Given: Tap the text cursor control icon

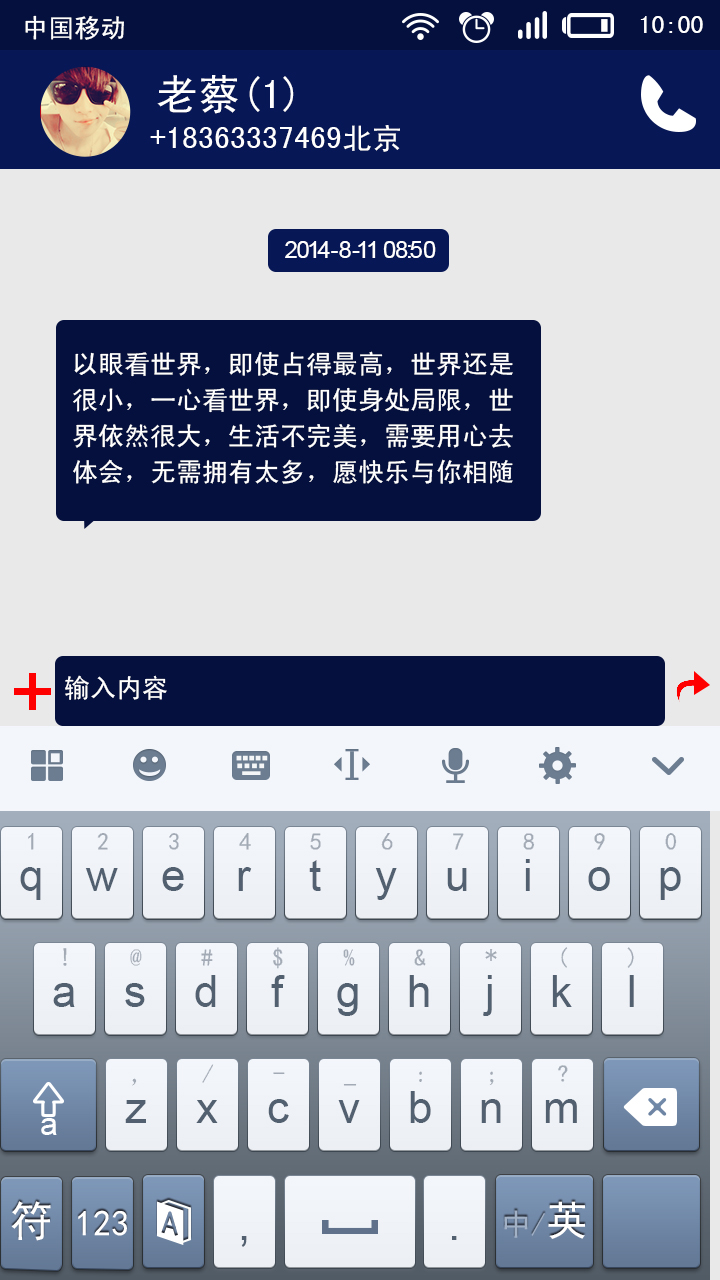Looking at the screenshot, I should (x=352, y=765).
